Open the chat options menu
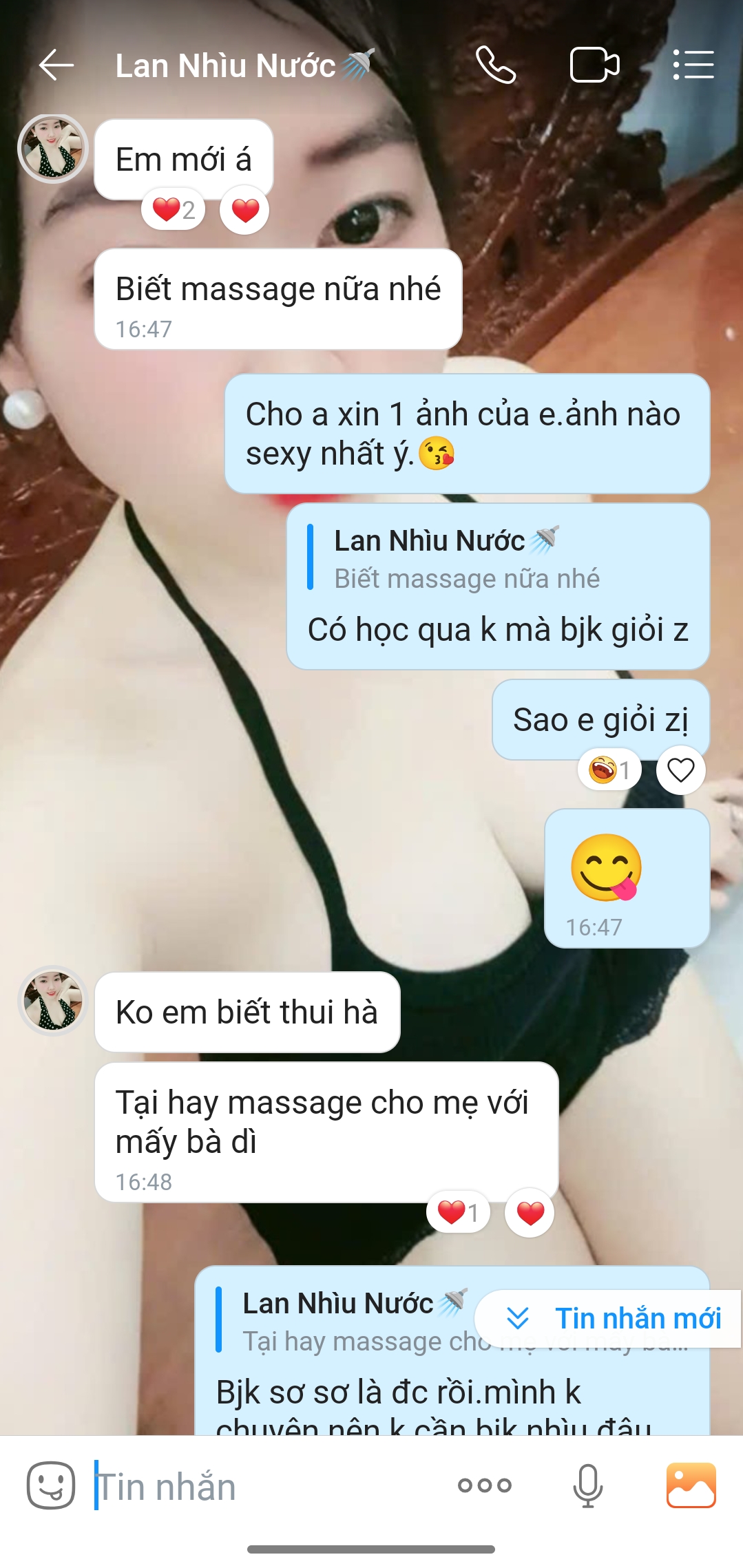 (693, 65)
